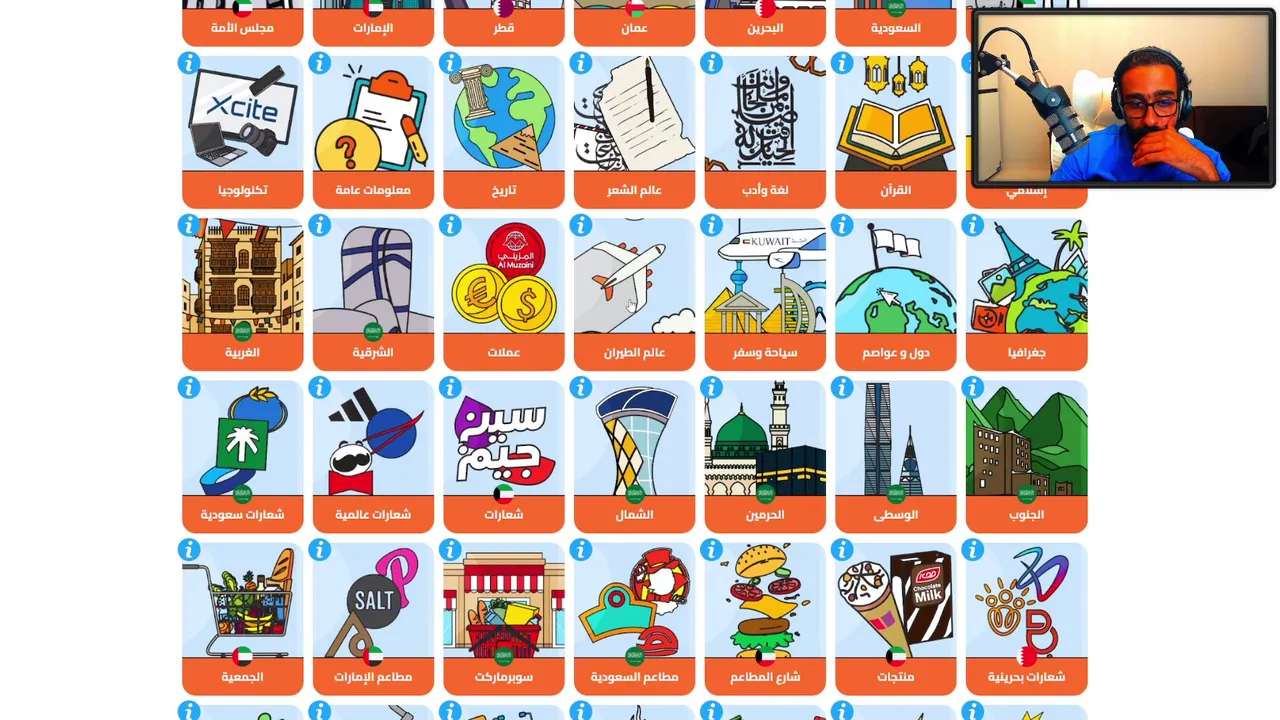The height and width of the screenshot is (720, 1280).
Task: Pick the شارع المطاعم category
Action: pyautogui.click(x=765, y=618)
